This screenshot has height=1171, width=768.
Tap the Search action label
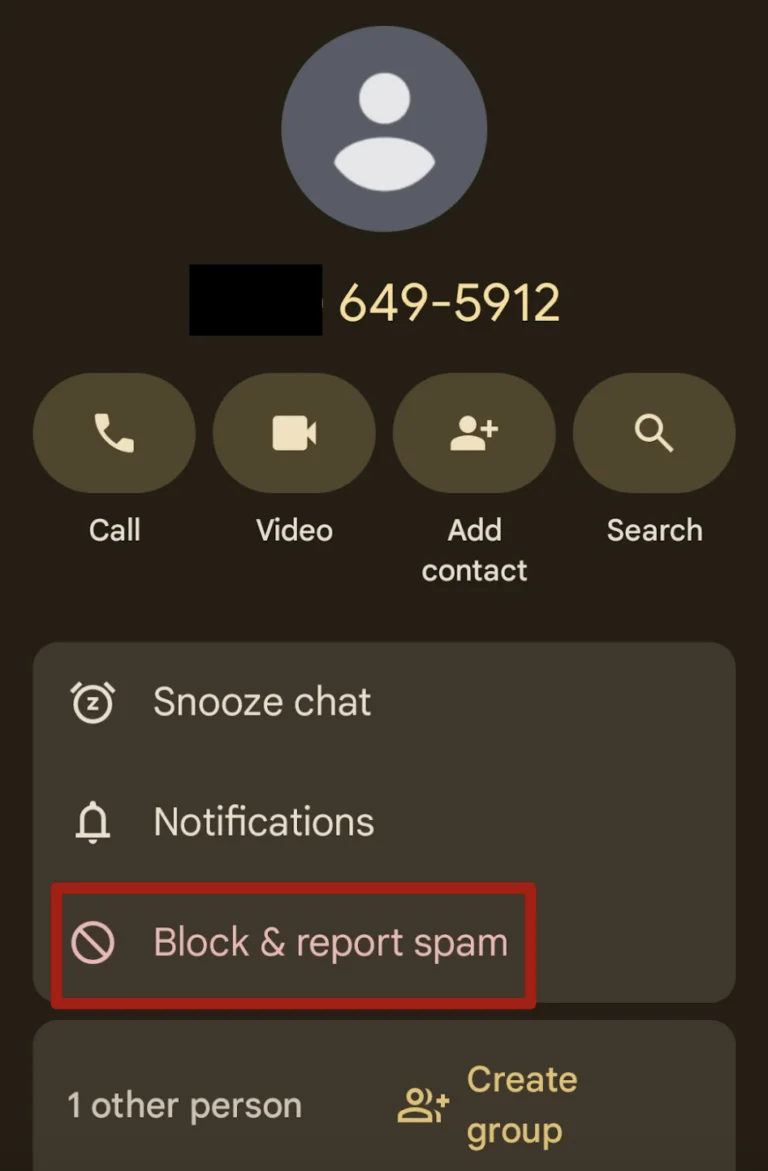point(653,530)
